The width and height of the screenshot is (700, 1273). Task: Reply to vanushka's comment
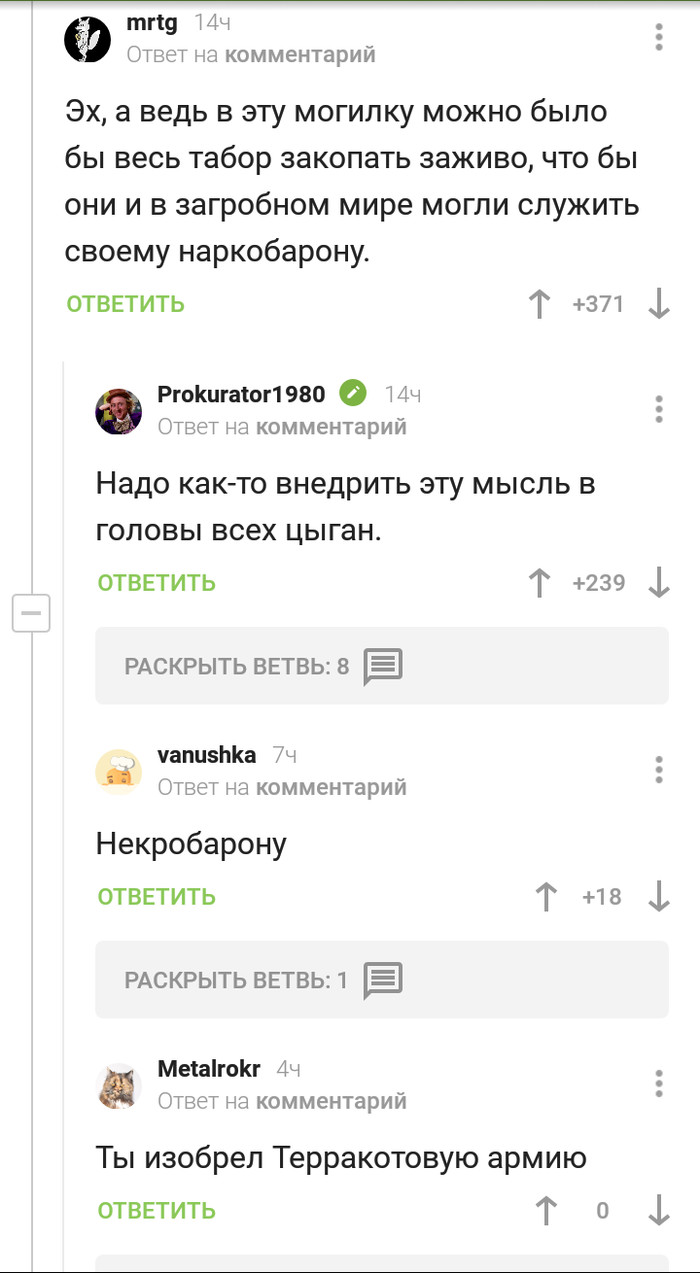coord(157,897)
